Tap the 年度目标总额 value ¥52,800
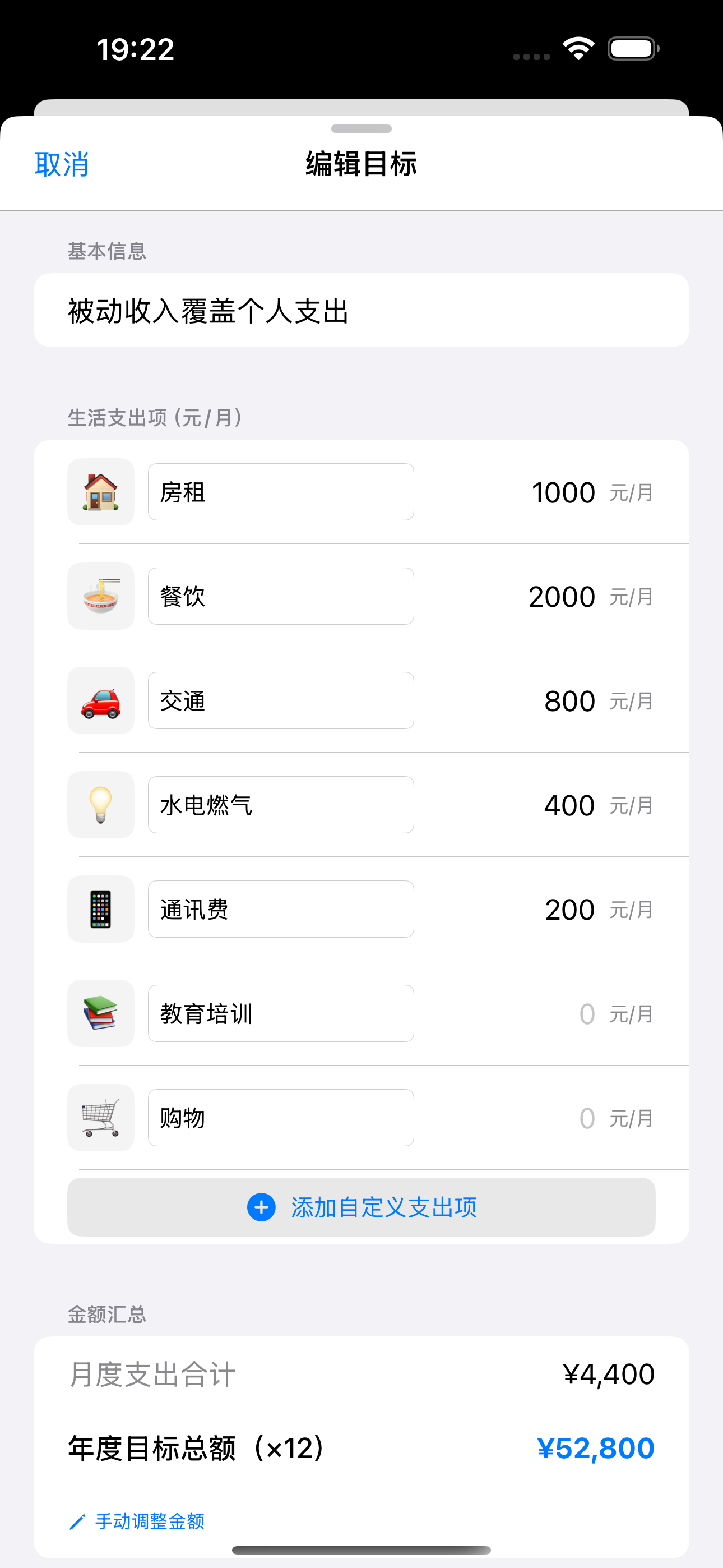Image resolution: width=723 pixels, height=1568 pixels. 596,1448
